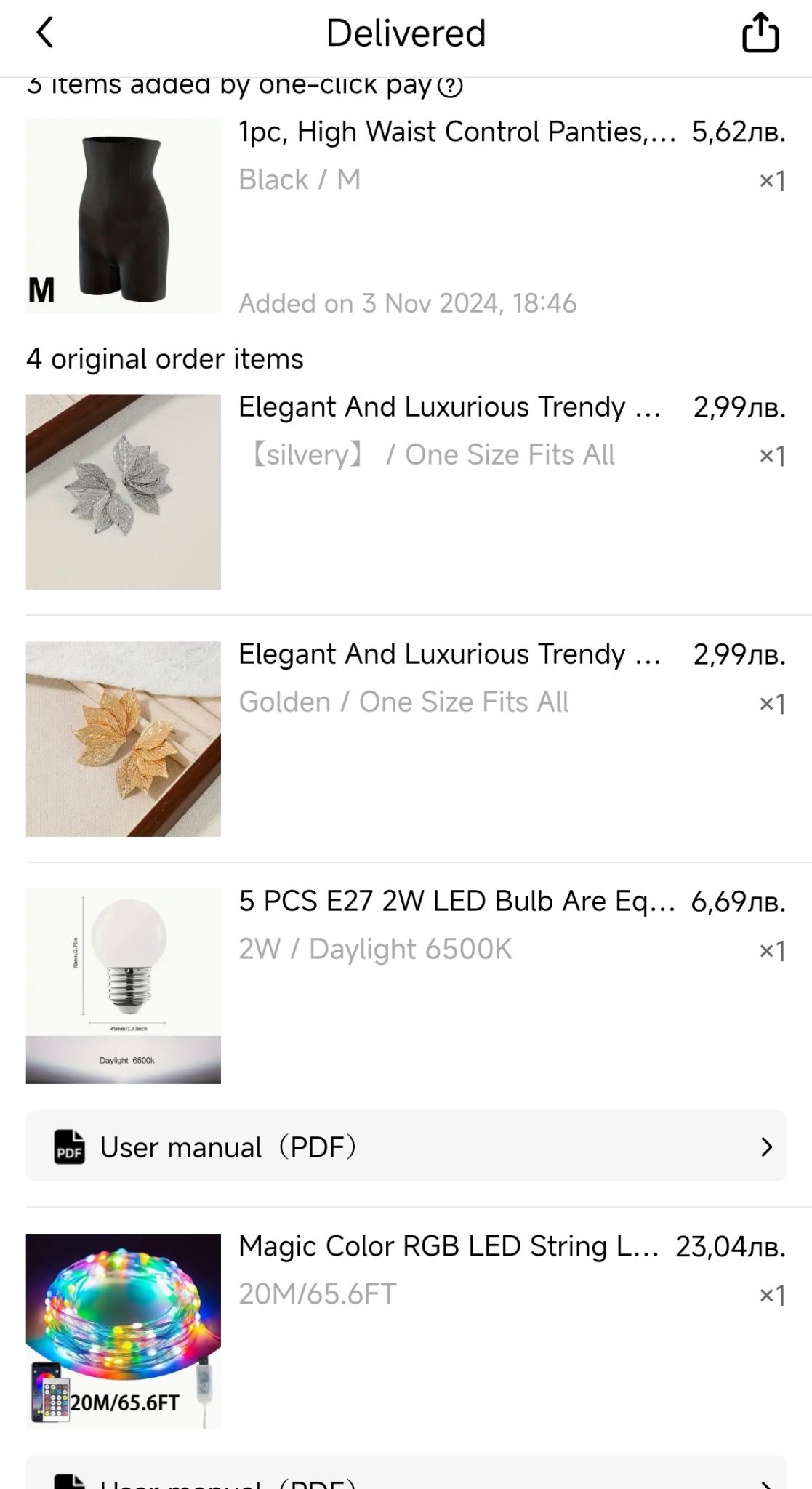
Task: Go back from the Delivered screen
Action: pyautogui.click(x=44, y=33)
